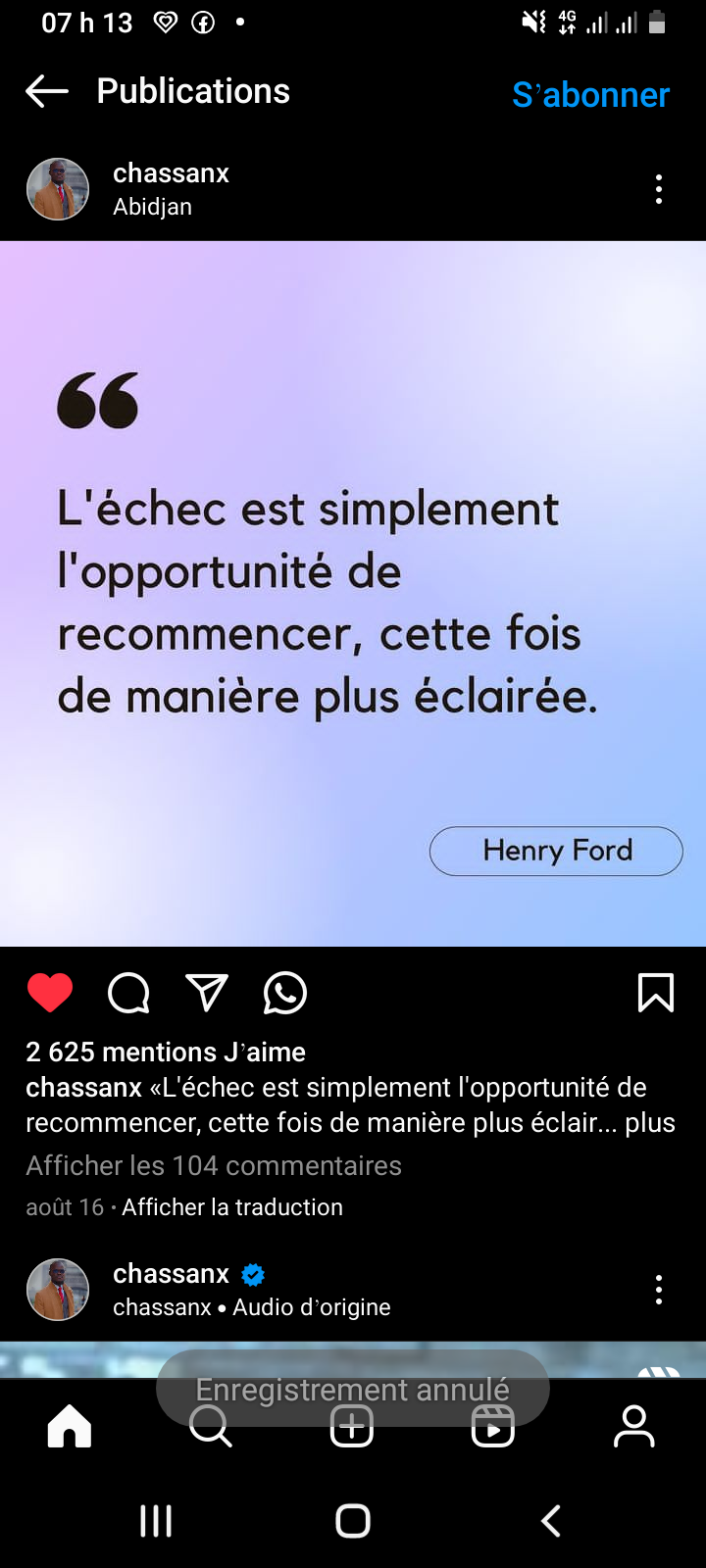Screen dimensions: 706x1568
Task: Share the post to WhatsApp
Action: [x=285, y=993]
